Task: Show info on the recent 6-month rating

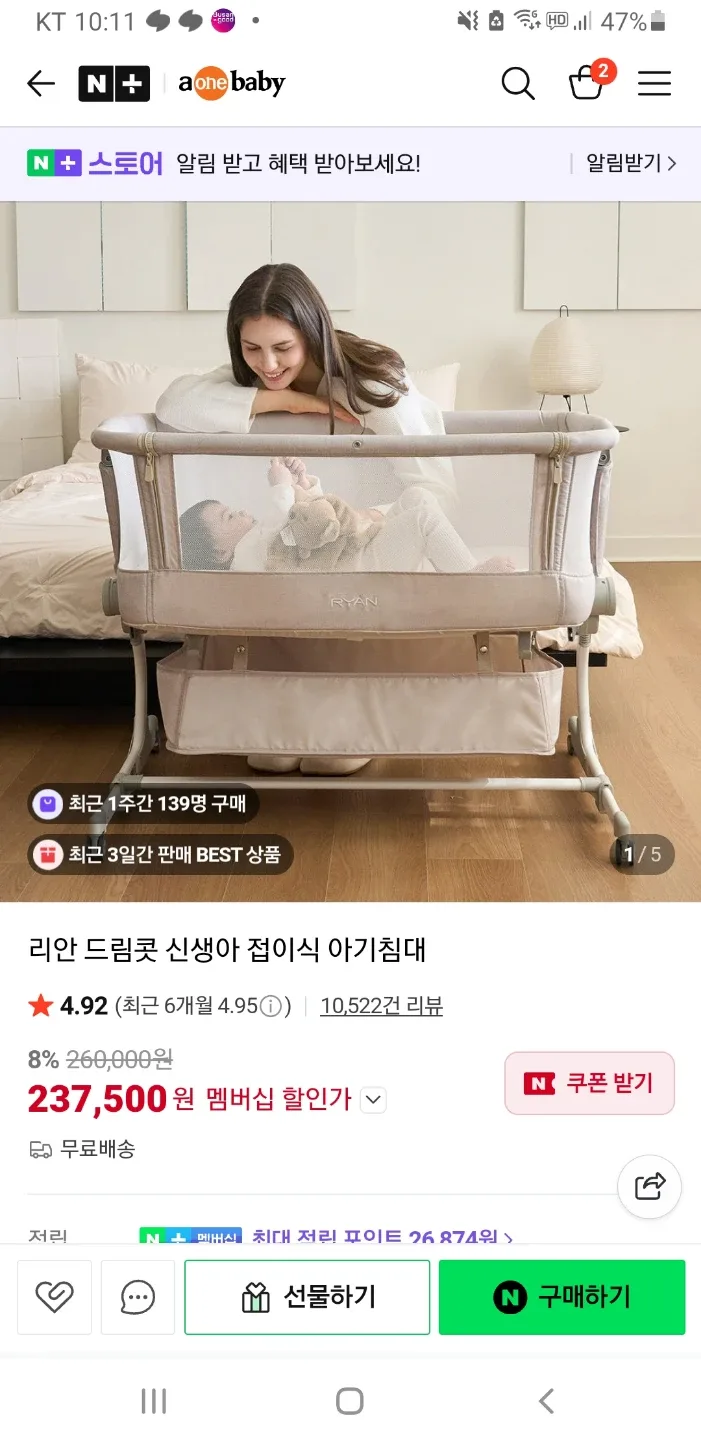Action: (271, 1006)
